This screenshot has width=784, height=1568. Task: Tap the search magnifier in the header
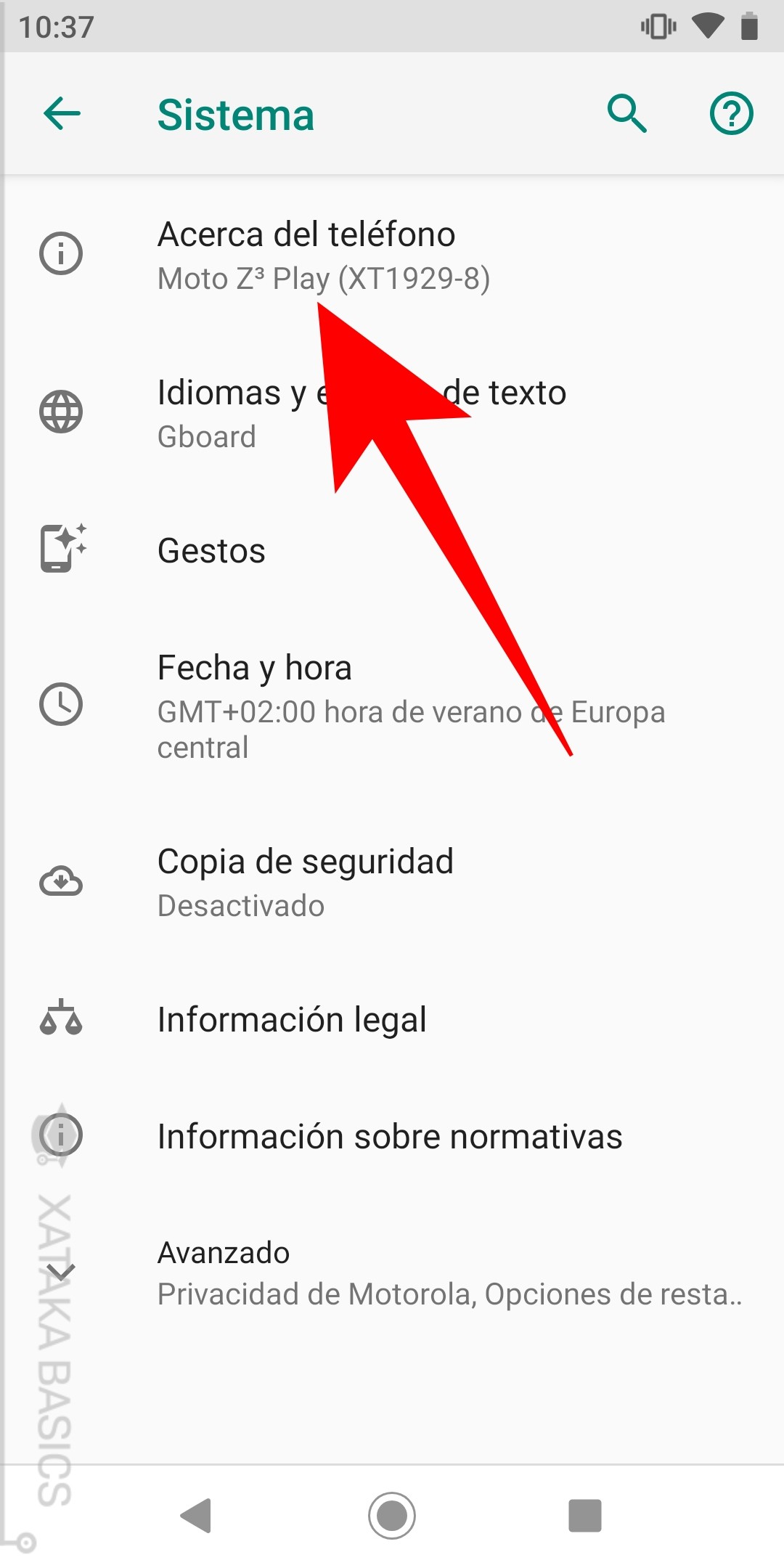pos(627,113)
